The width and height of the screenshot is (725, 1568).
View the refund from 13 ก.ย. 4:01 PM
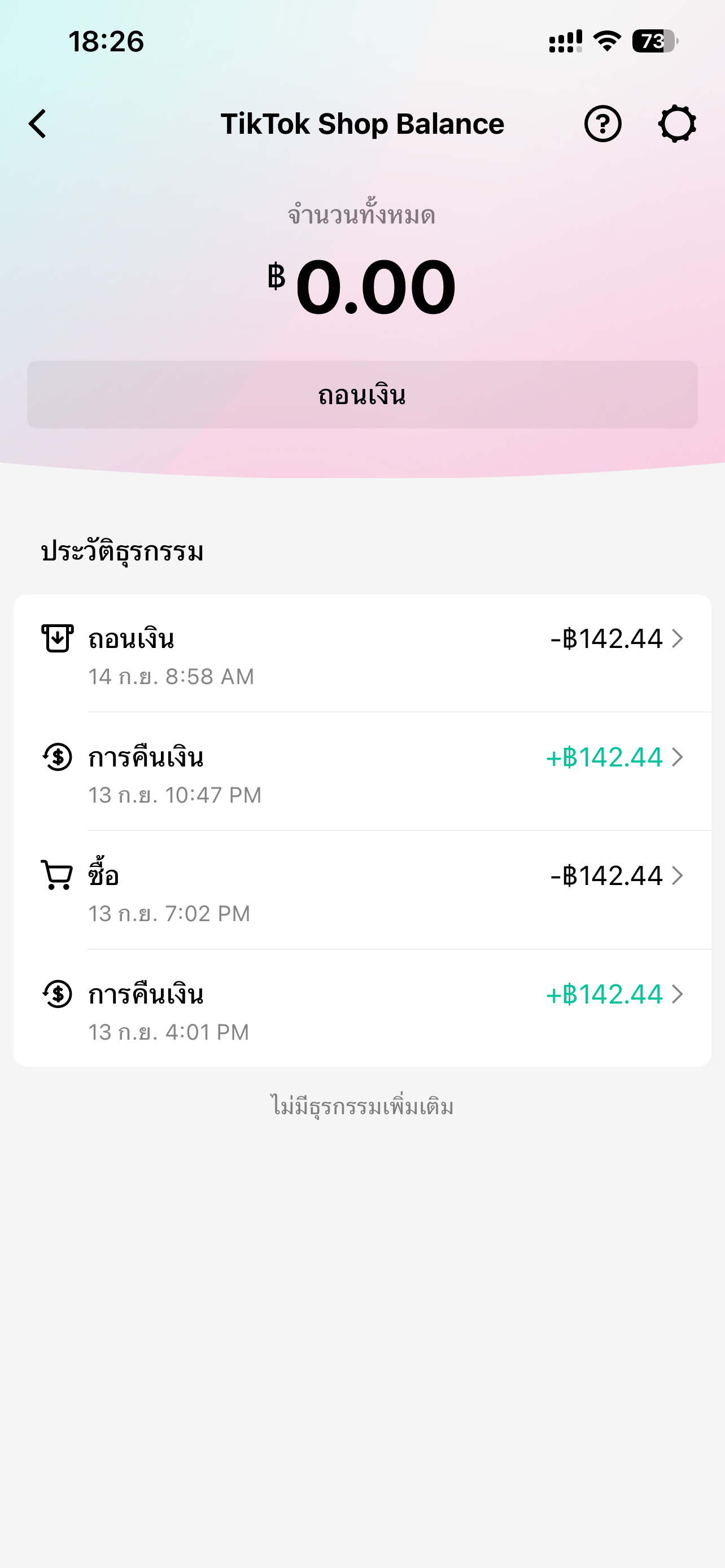click(x=362, y=1009)
